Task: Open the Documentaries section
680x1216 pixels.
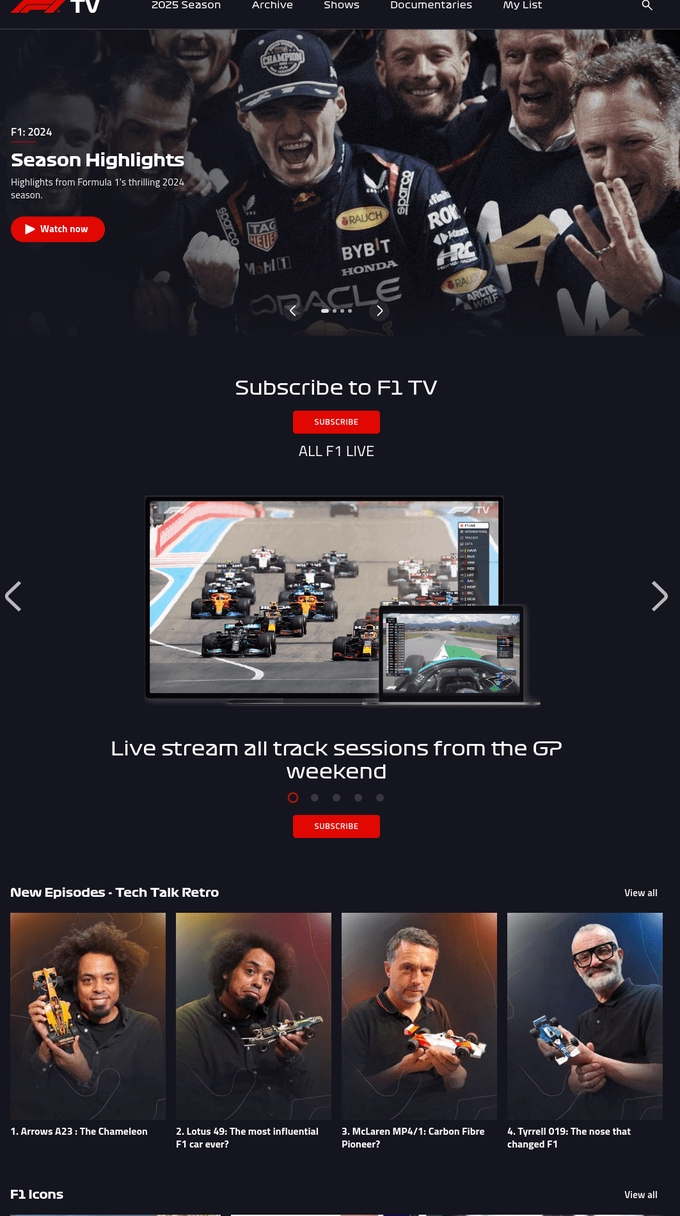Action: pos(431,6)
